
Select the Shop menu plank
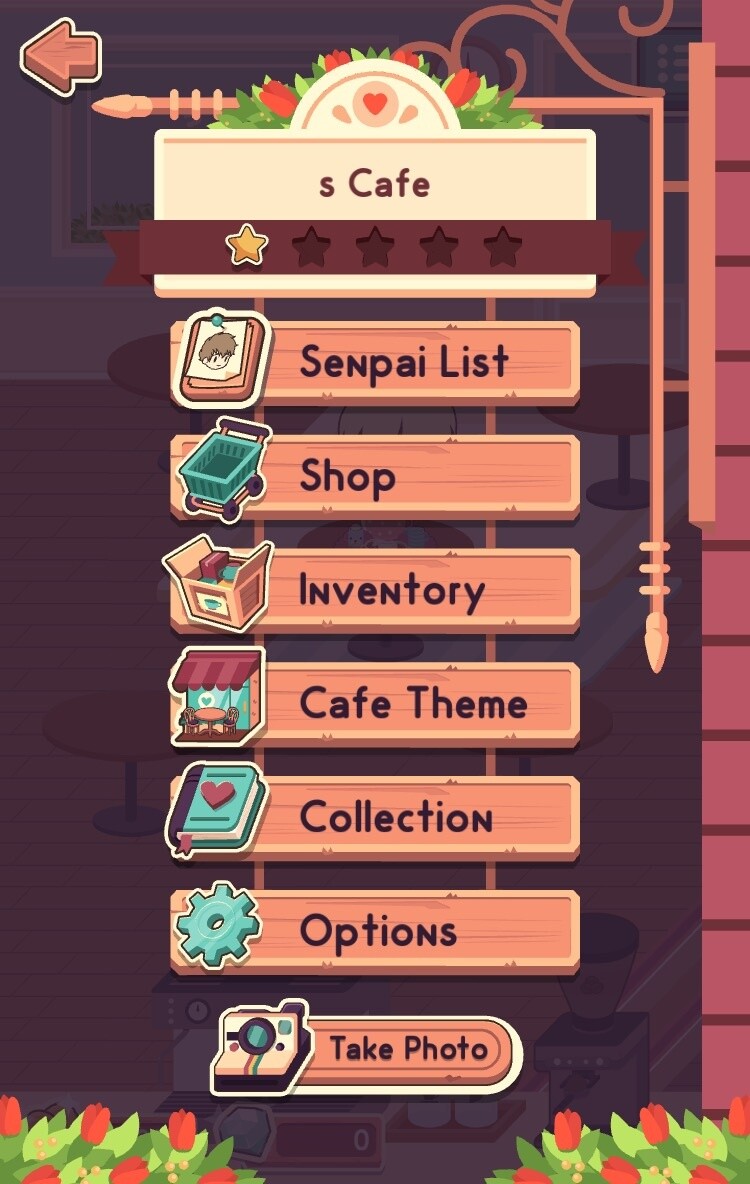coord(420,475)
